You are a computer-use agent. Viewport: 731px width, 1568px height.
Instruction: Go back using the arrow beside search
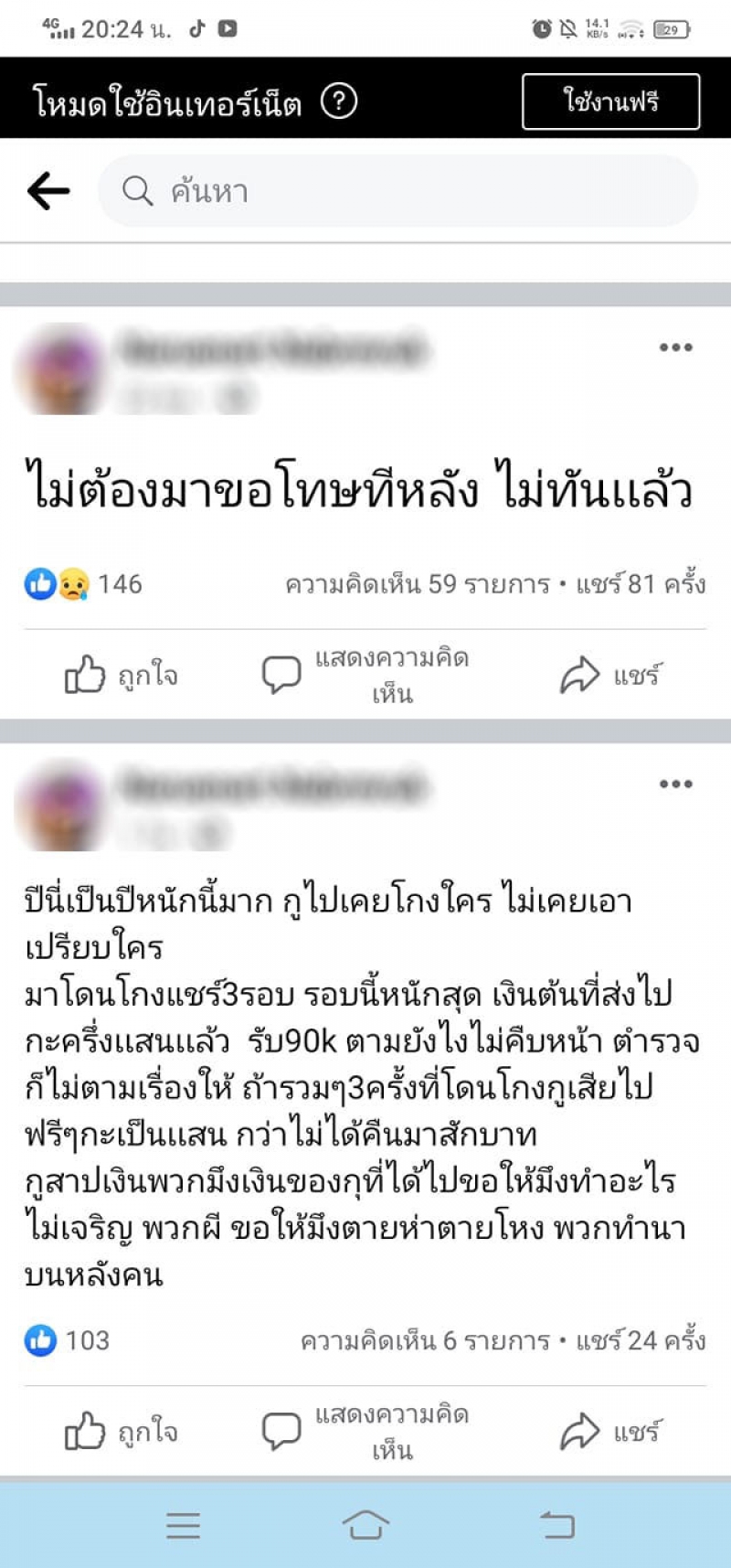(48, 191)
